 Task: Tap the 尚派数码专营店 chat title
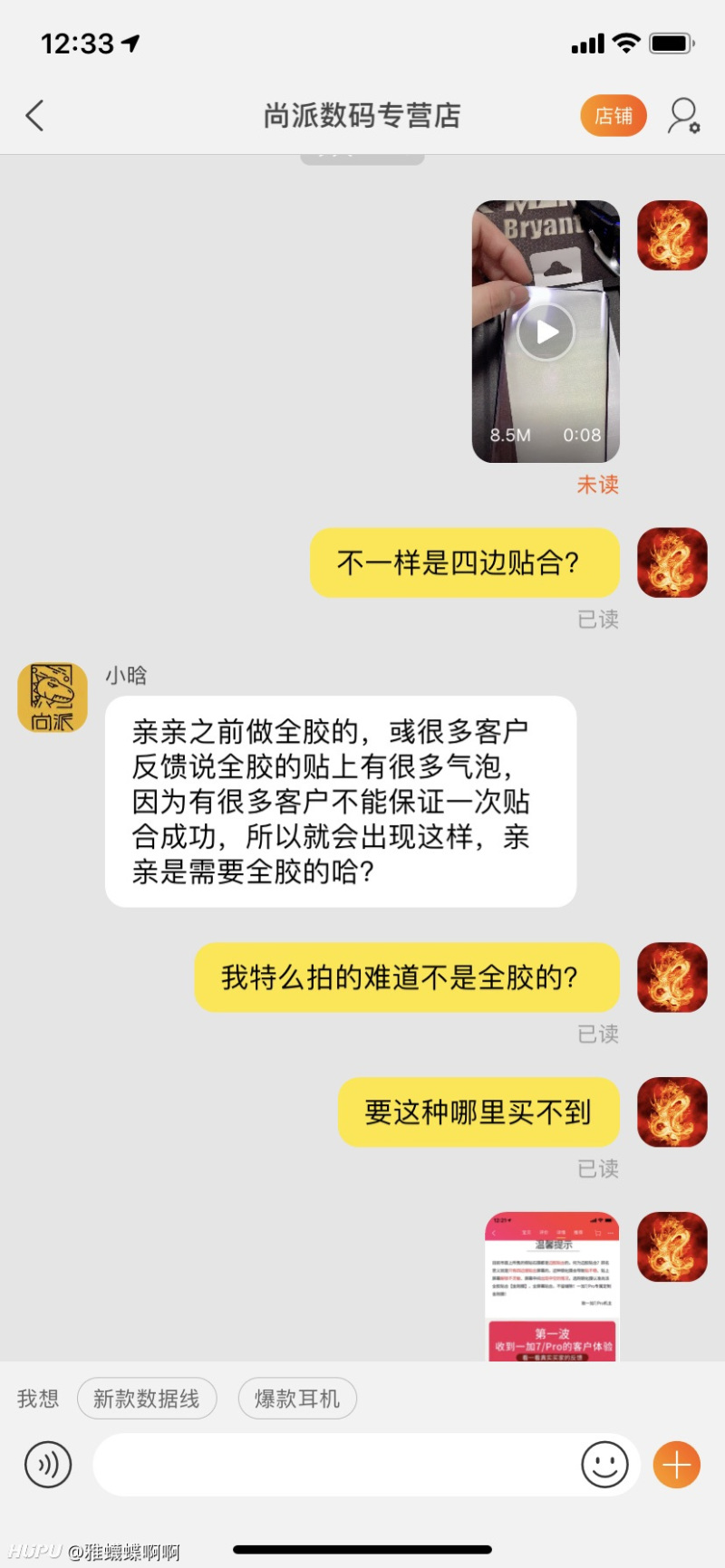click(x=362, y=116)
